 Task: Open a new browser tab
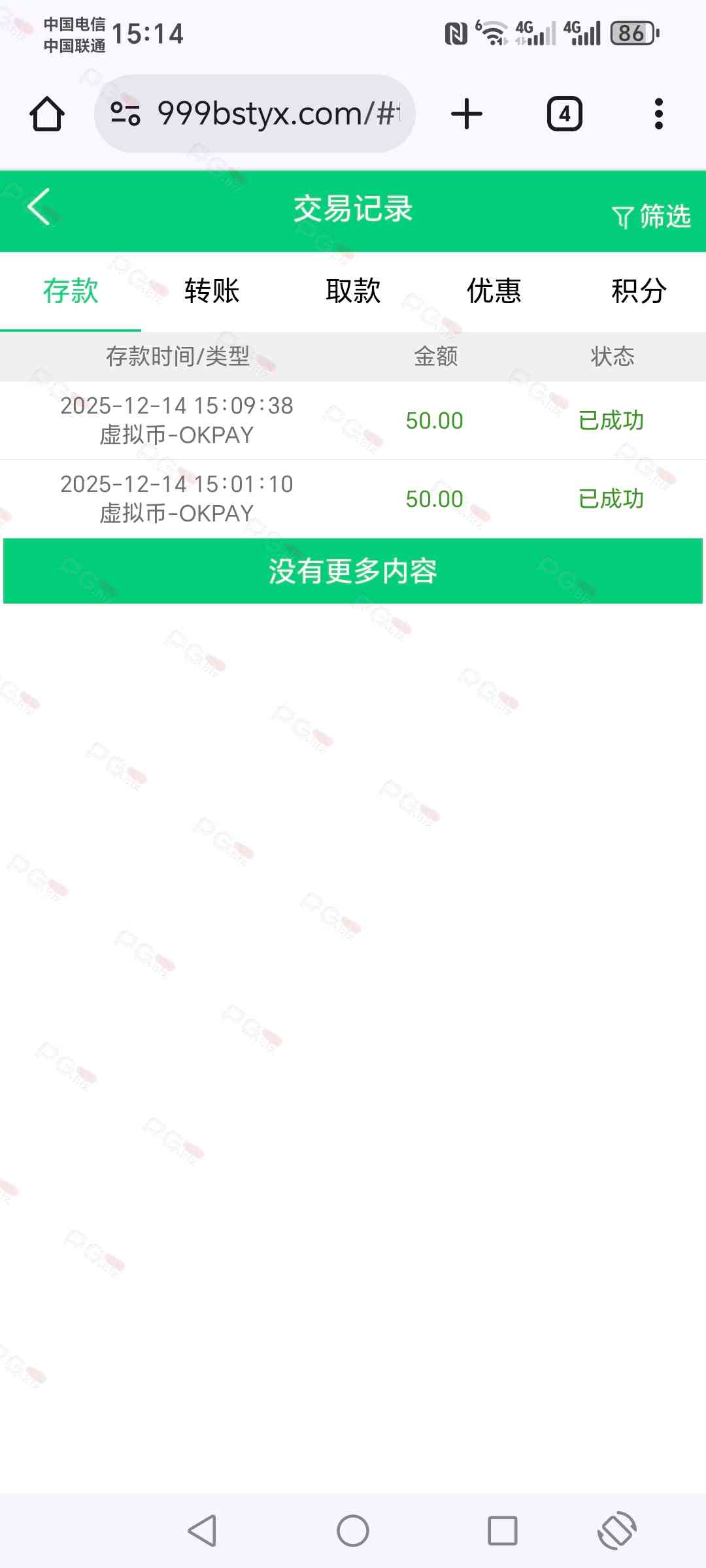tap(467, 114)
